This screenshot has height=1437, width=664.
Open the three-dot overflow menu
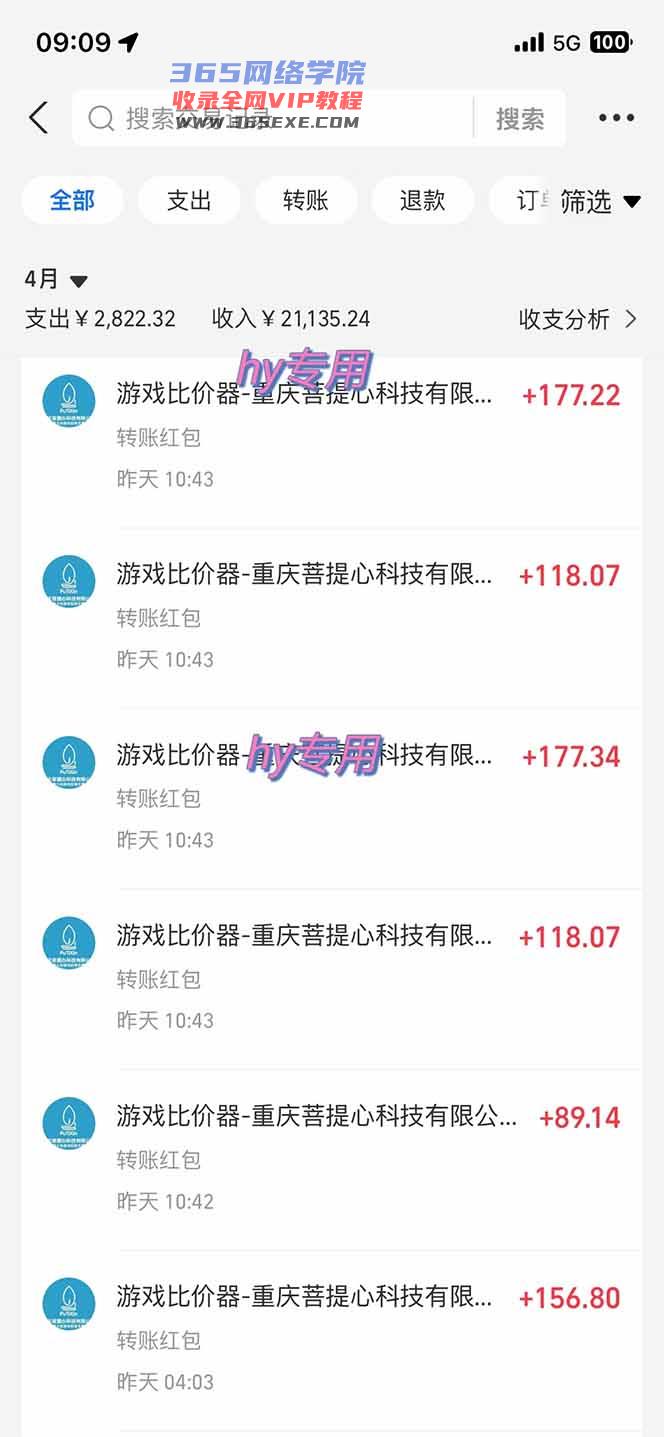(616, 118)
